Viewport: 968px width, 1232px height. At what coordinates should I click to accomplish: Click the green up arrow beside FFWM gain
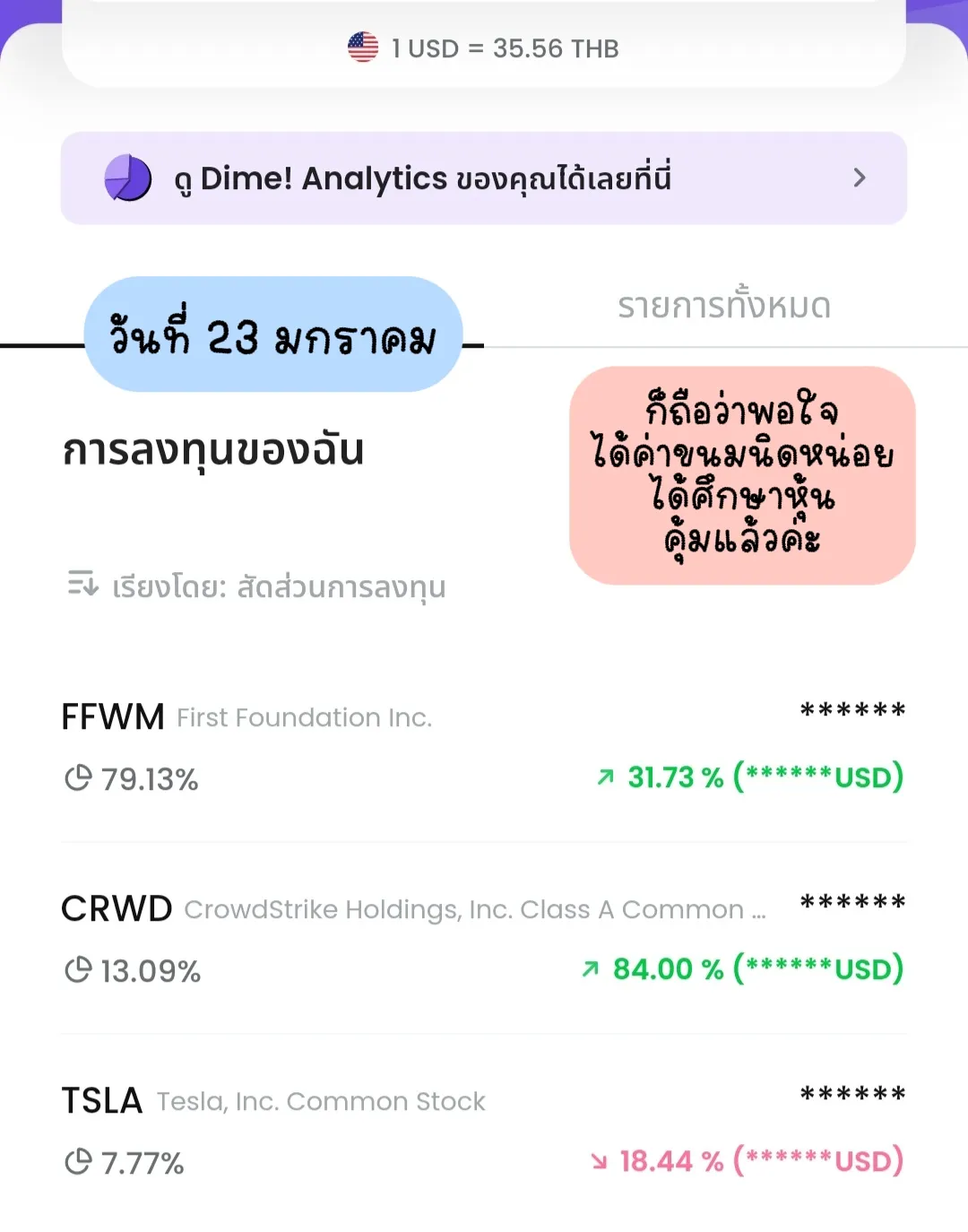point(606,777)
